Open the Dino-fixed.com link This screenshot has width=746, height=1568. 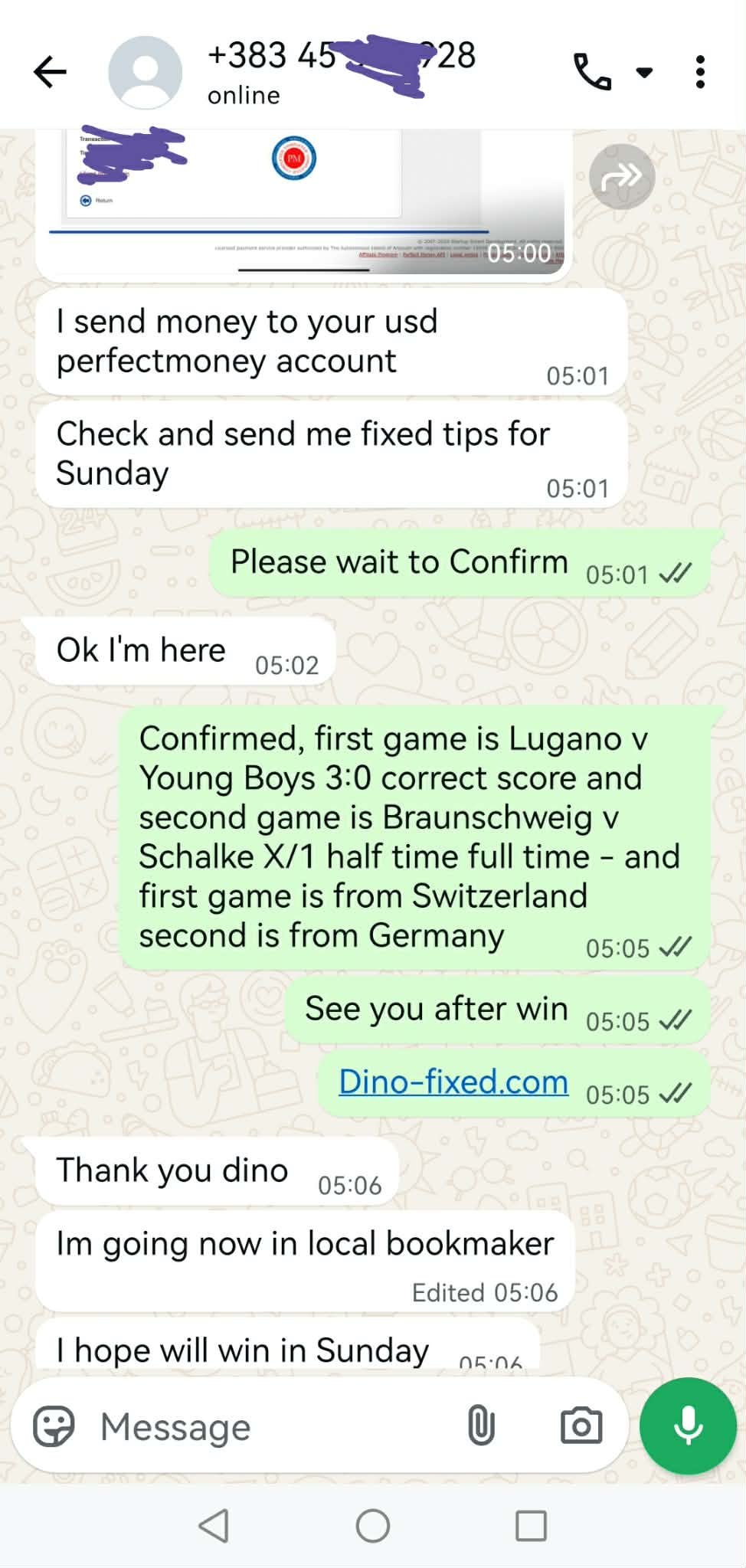pyautogui.click(x=453, y=1082)
